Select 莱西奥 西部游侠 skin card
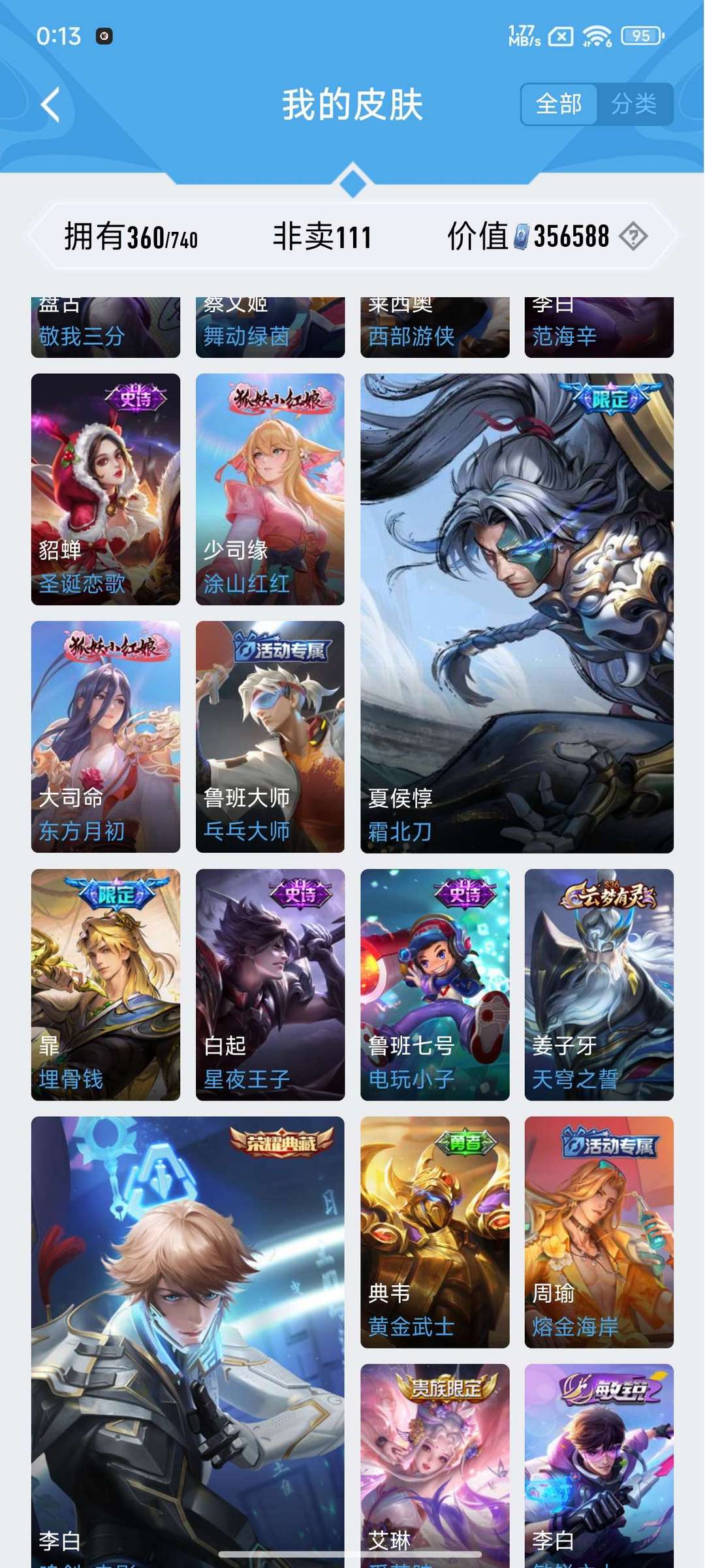705x1568 pixels. click(435, 328)
